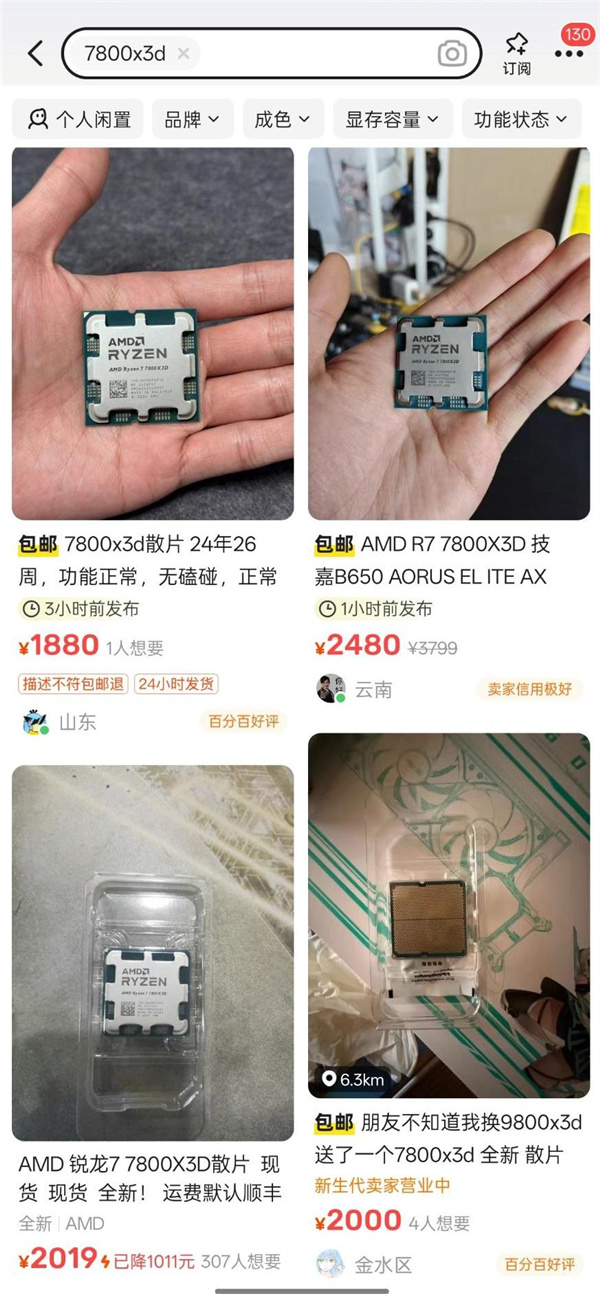Subscribe to this search with 订阅
The image size is (600, 1294).
(x=517, y=54)
